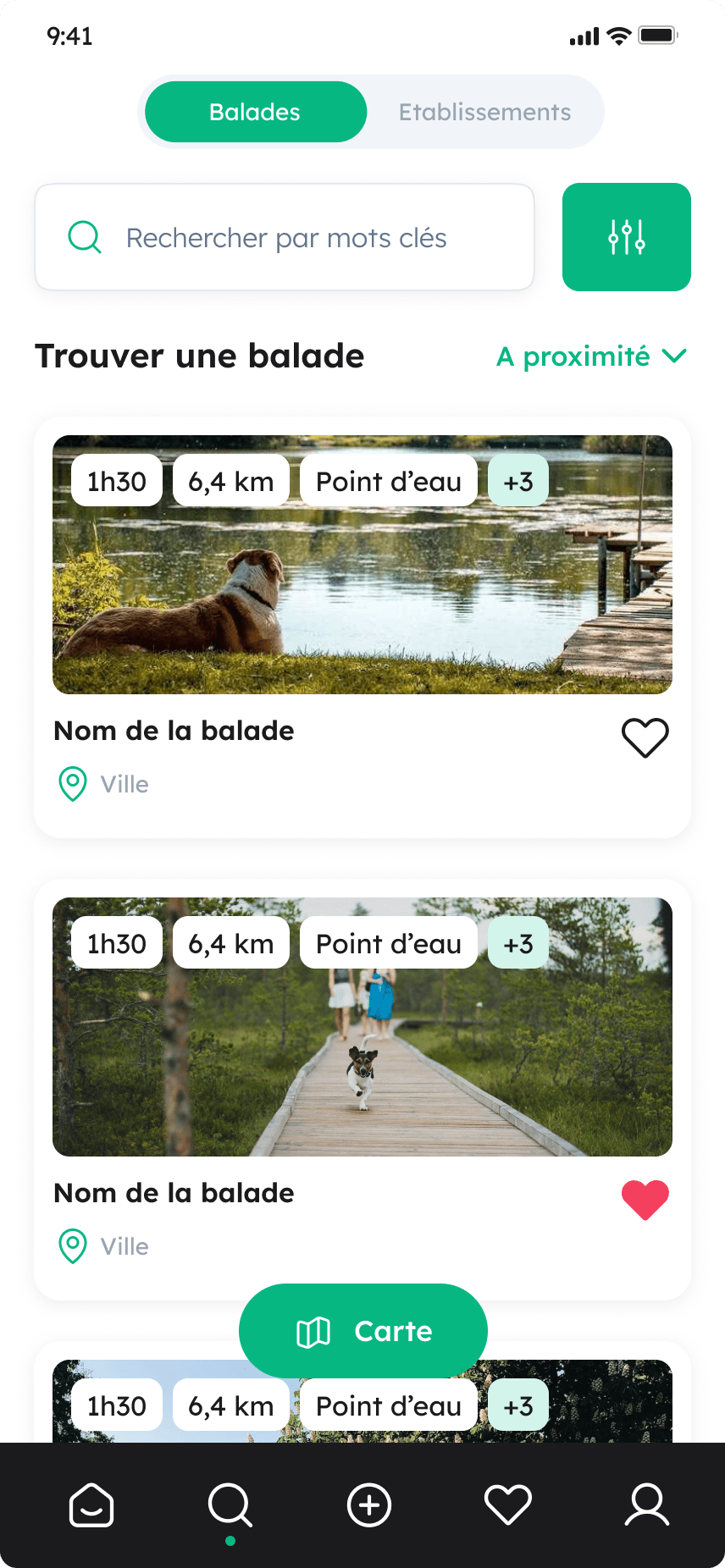Show walks on the Carte map

pos(362,1331)
